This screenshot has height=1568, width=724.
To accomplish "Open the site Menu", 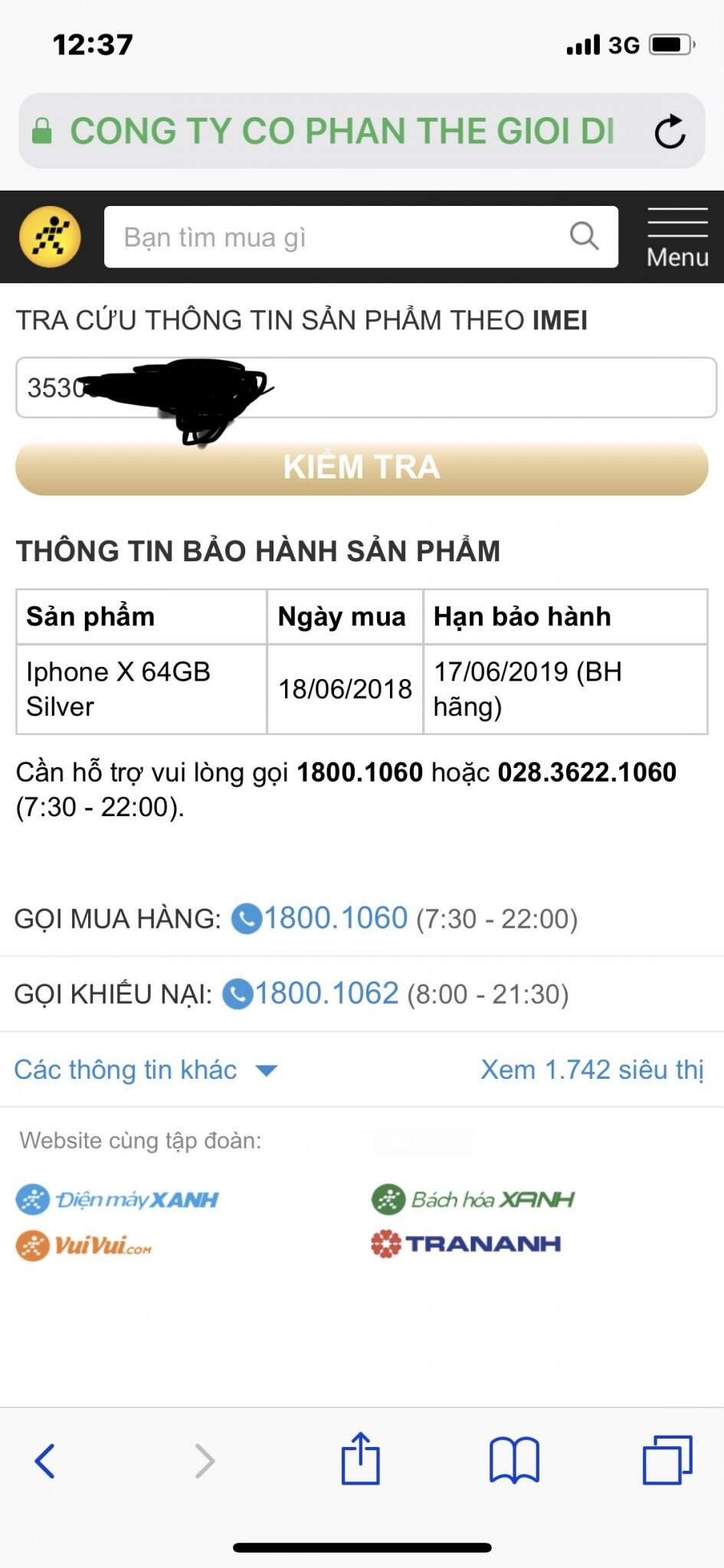I will 677,237.
